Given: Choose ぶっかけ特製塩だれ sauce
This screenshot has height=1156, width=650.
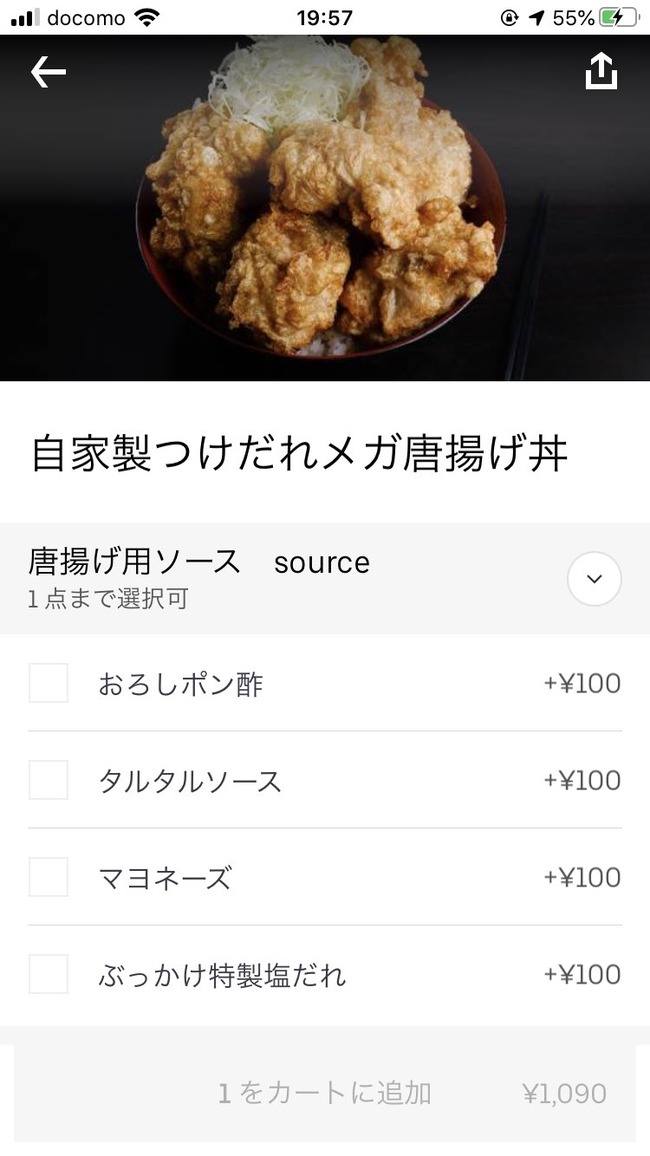Looking at the screenshot, I should (x=49, y=974).
